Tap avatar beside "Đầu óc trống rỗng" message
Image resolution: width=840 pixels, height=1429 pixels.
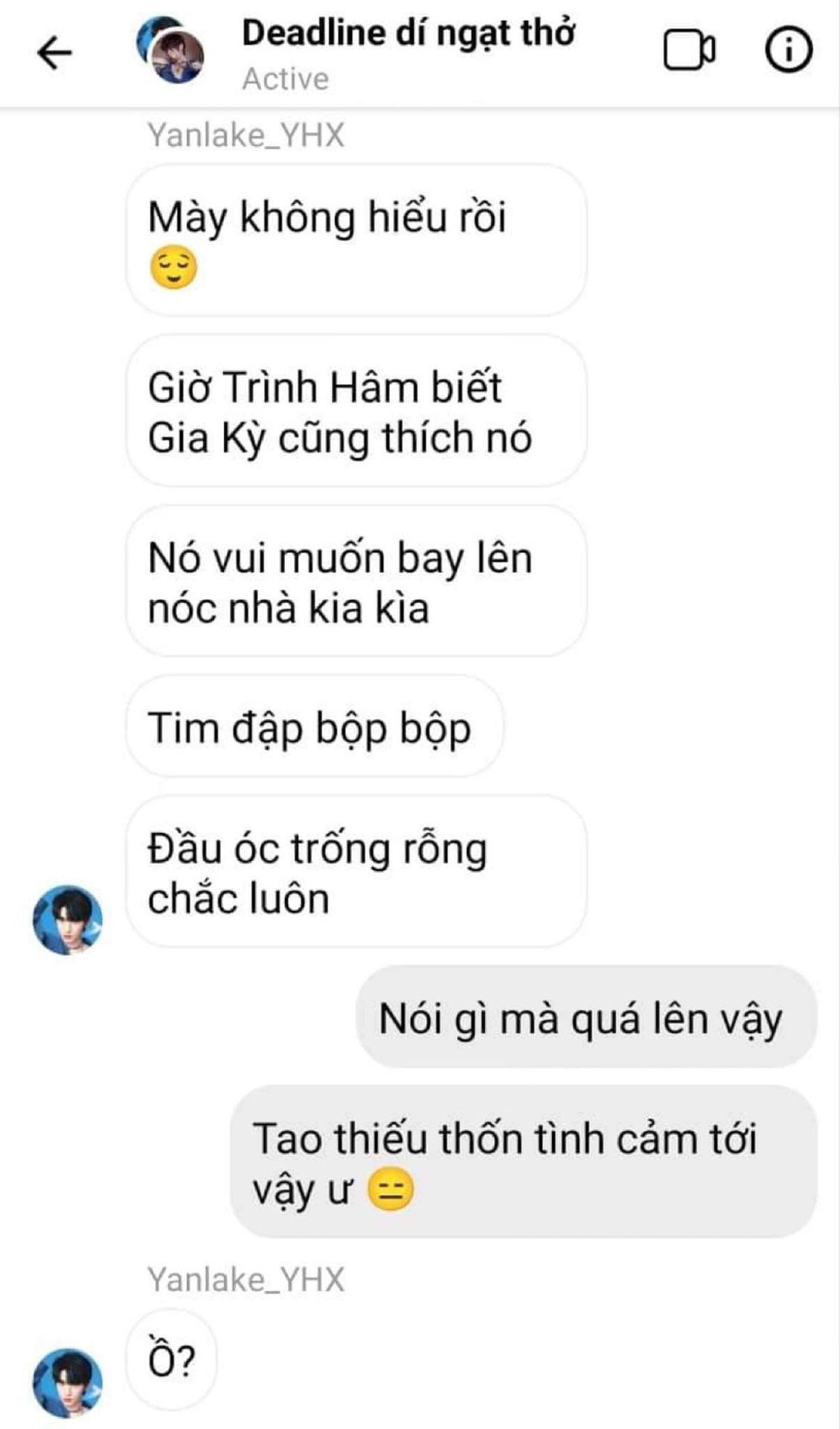[68, 920]
